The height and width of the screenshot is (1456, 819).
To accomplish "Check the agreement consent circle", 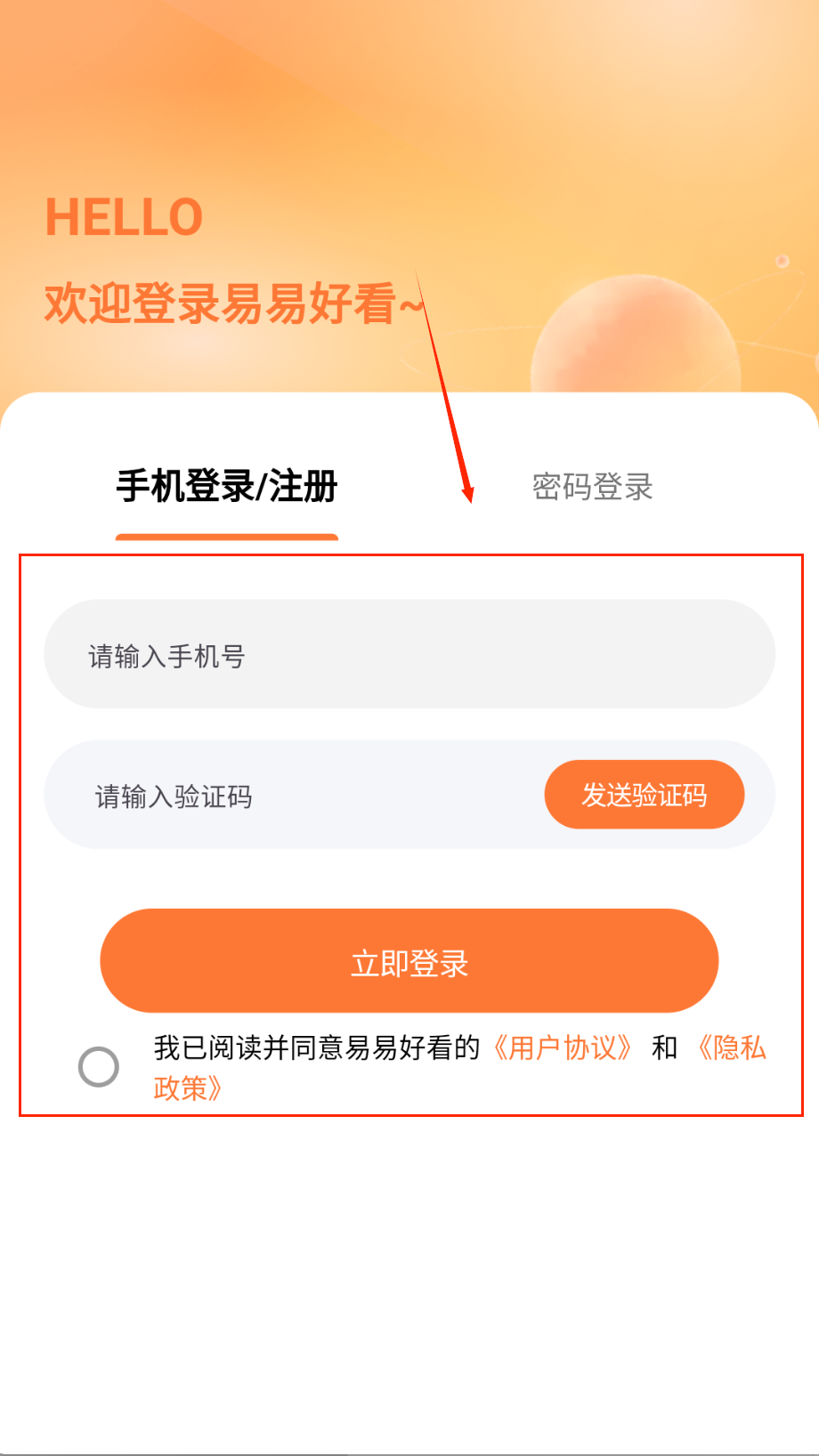I will pos(99,1066).
